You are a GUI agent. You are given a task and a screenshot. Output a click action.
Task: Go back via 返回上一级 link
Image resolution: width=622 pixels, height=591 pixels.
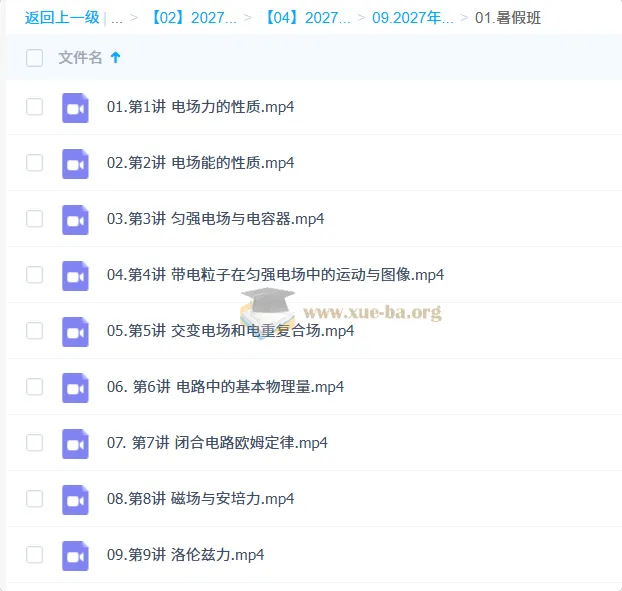[62, 18]
